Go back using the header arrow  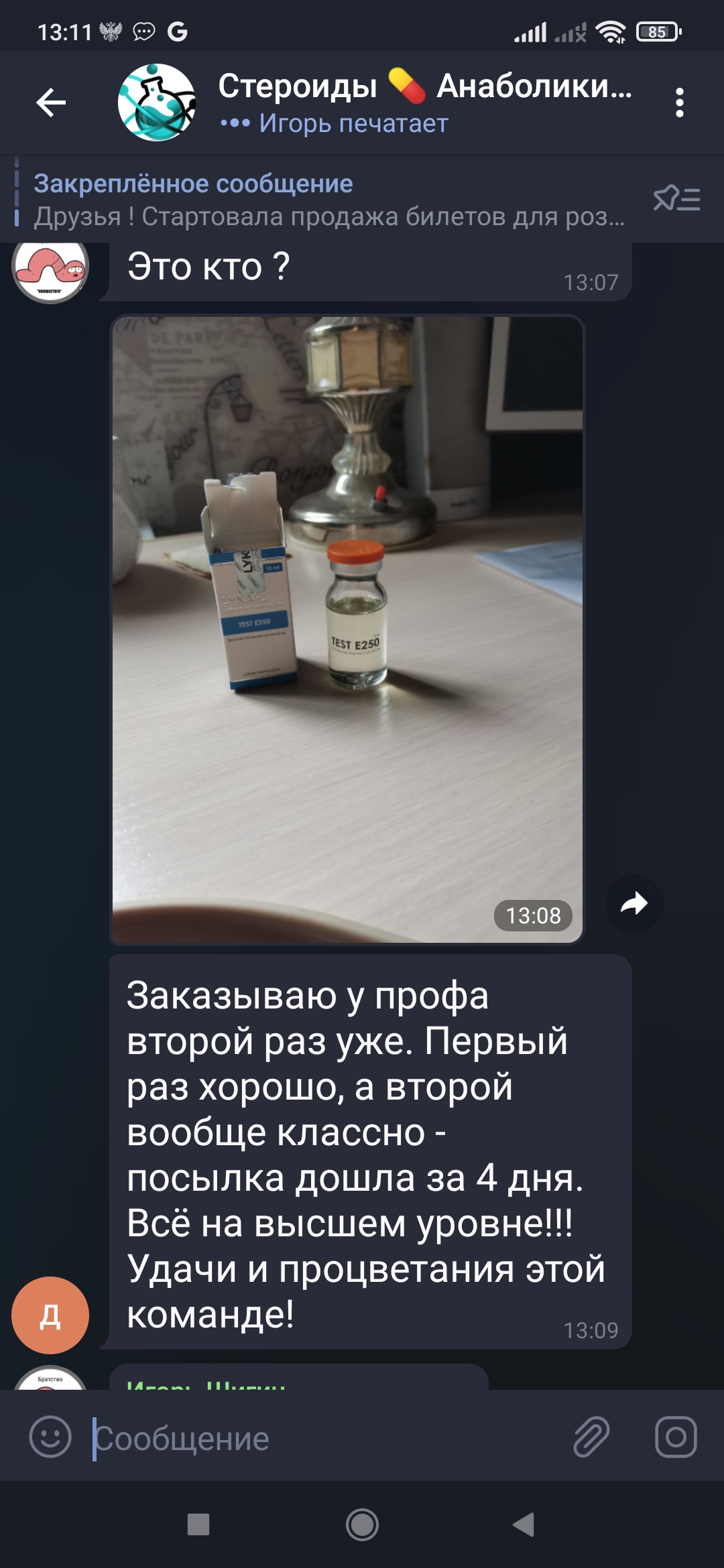coord(51,103)
